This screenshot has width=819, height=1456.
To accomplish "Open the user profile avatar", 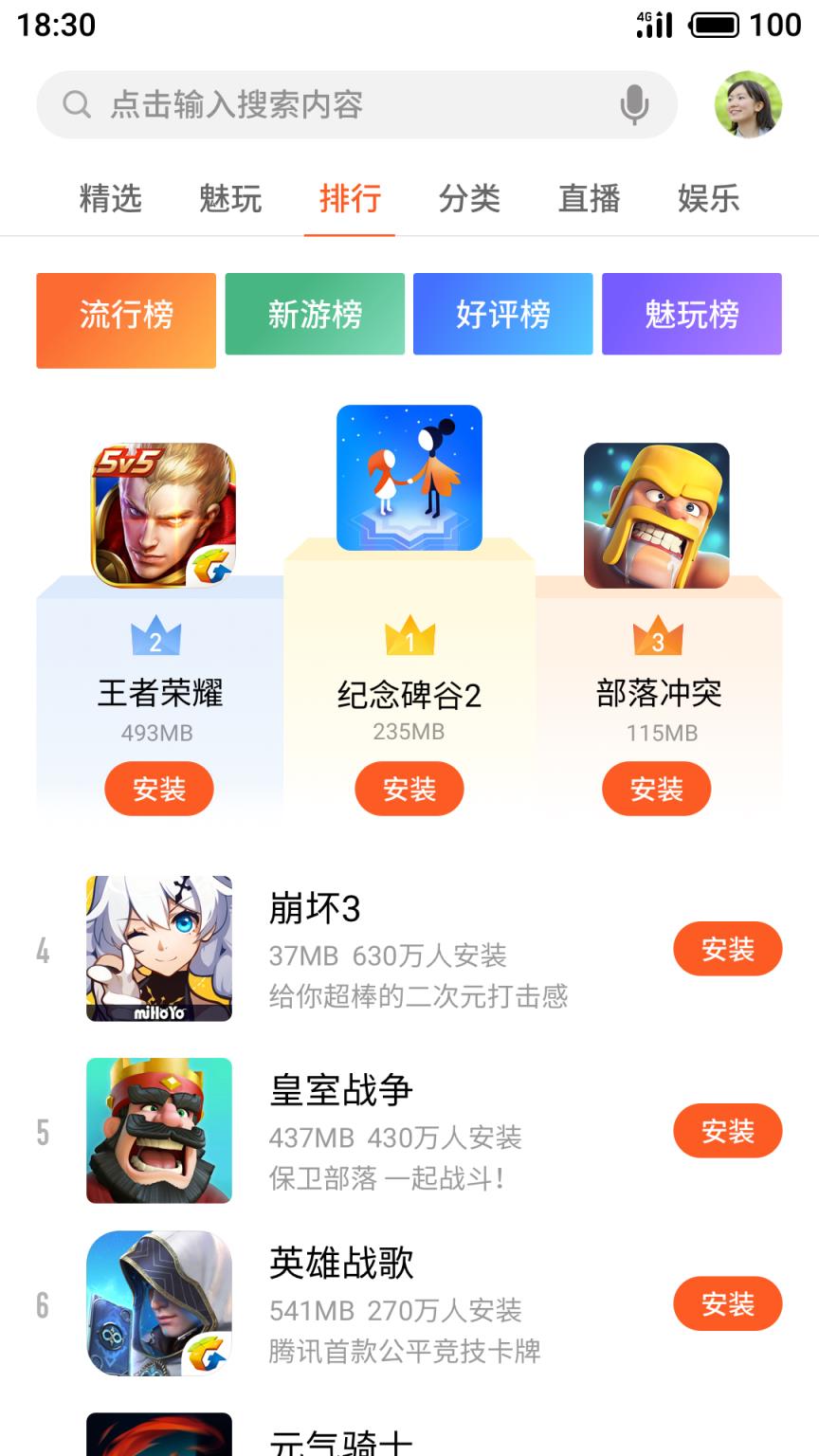I will [750, 106].
